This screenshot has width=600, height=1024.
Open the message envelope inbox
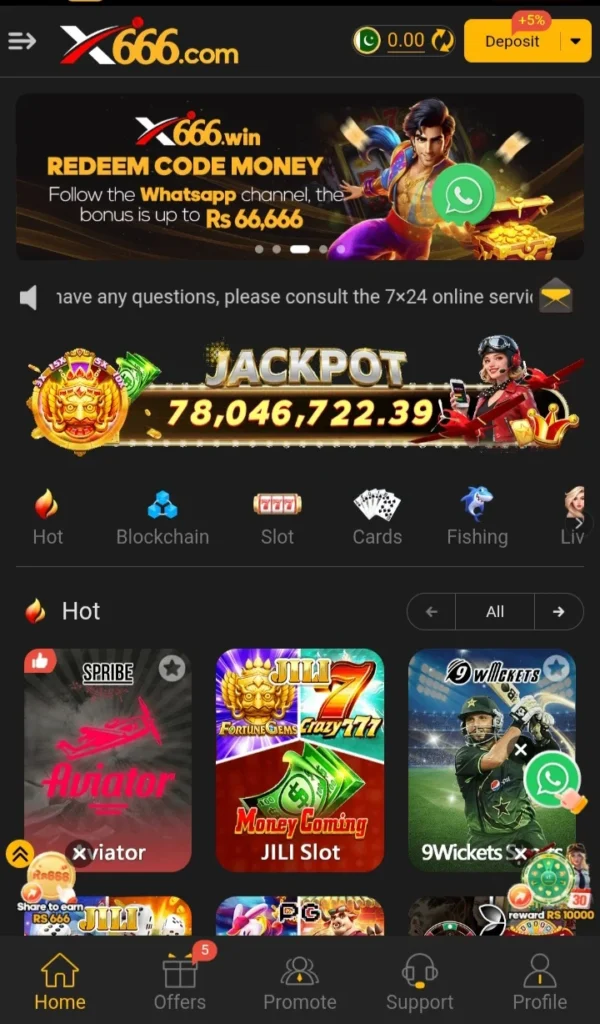point(556,296)
